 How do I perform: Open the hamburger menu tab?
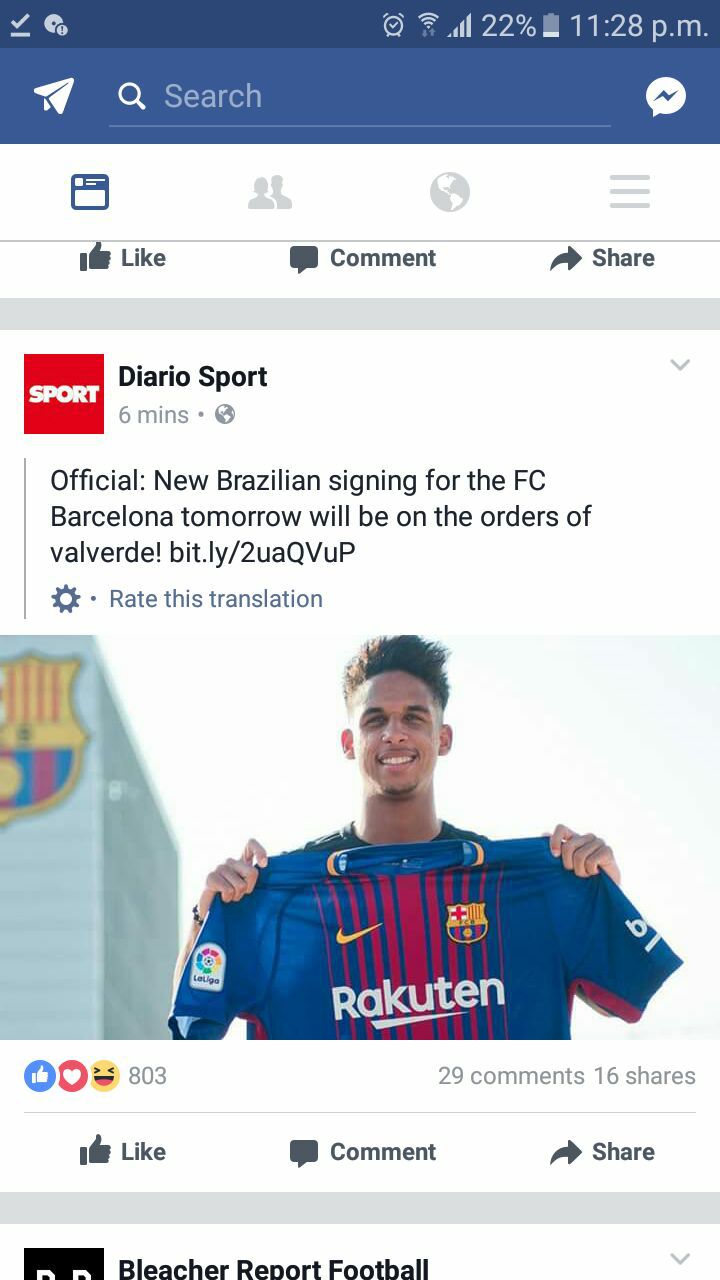pos(630,191)
